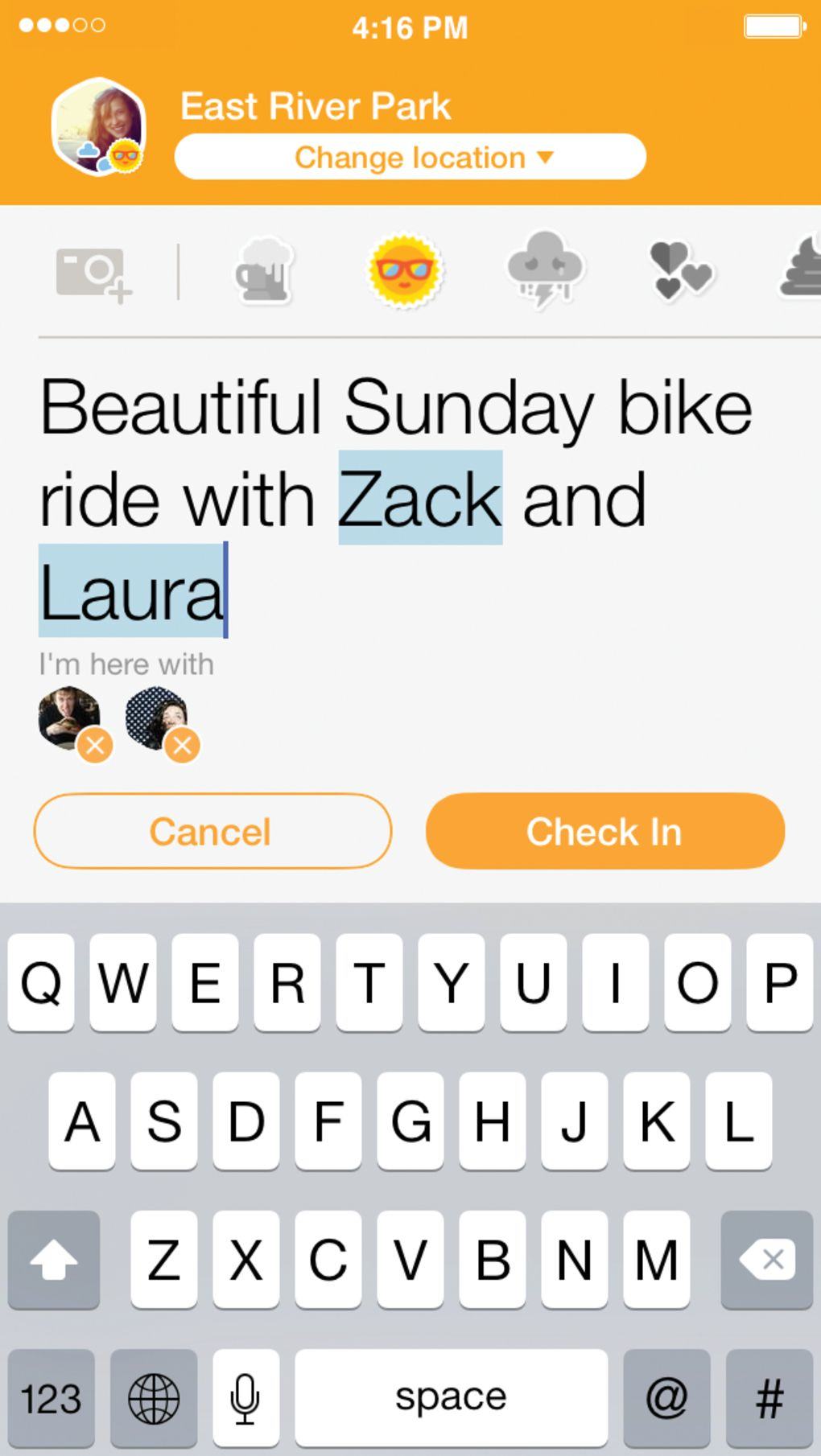The height and width of the screenshot is (1456, 821).
Task: Switch keyboard to numbers with 123 key
Action: click(x=52, y=1398)
